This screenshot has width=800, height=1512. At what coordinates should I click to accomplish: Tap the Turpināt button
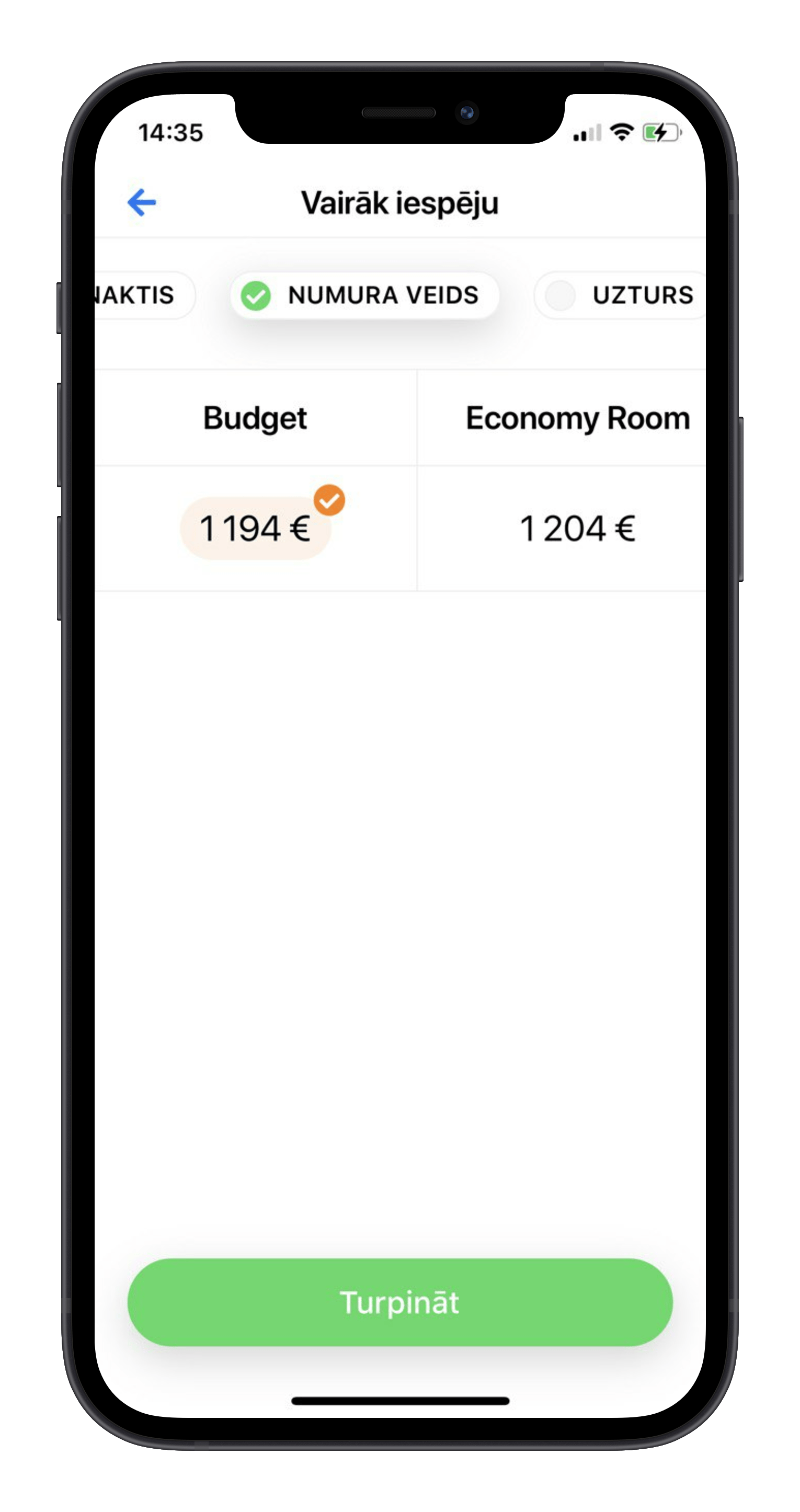[x=399, y=1302]
